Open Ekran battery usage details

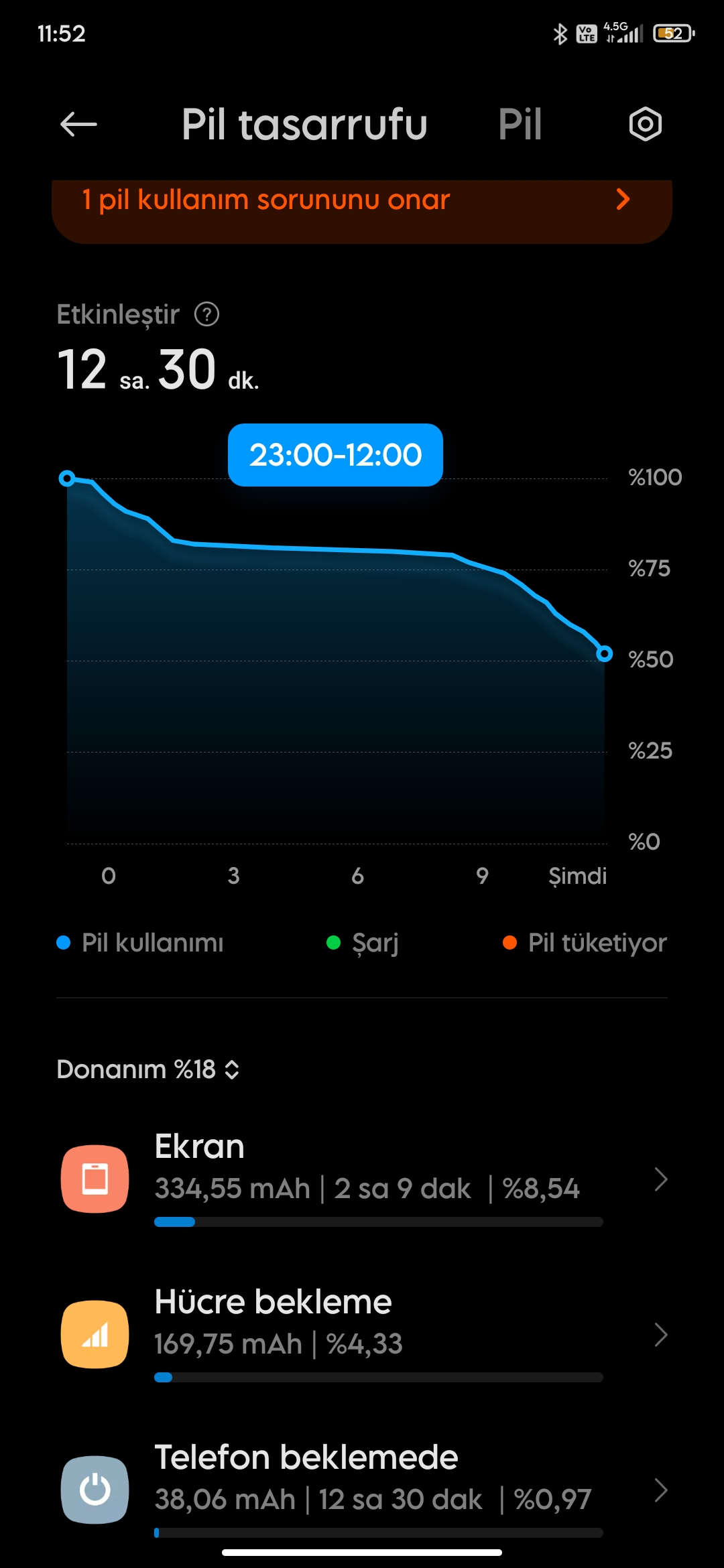click(362, 1179)
